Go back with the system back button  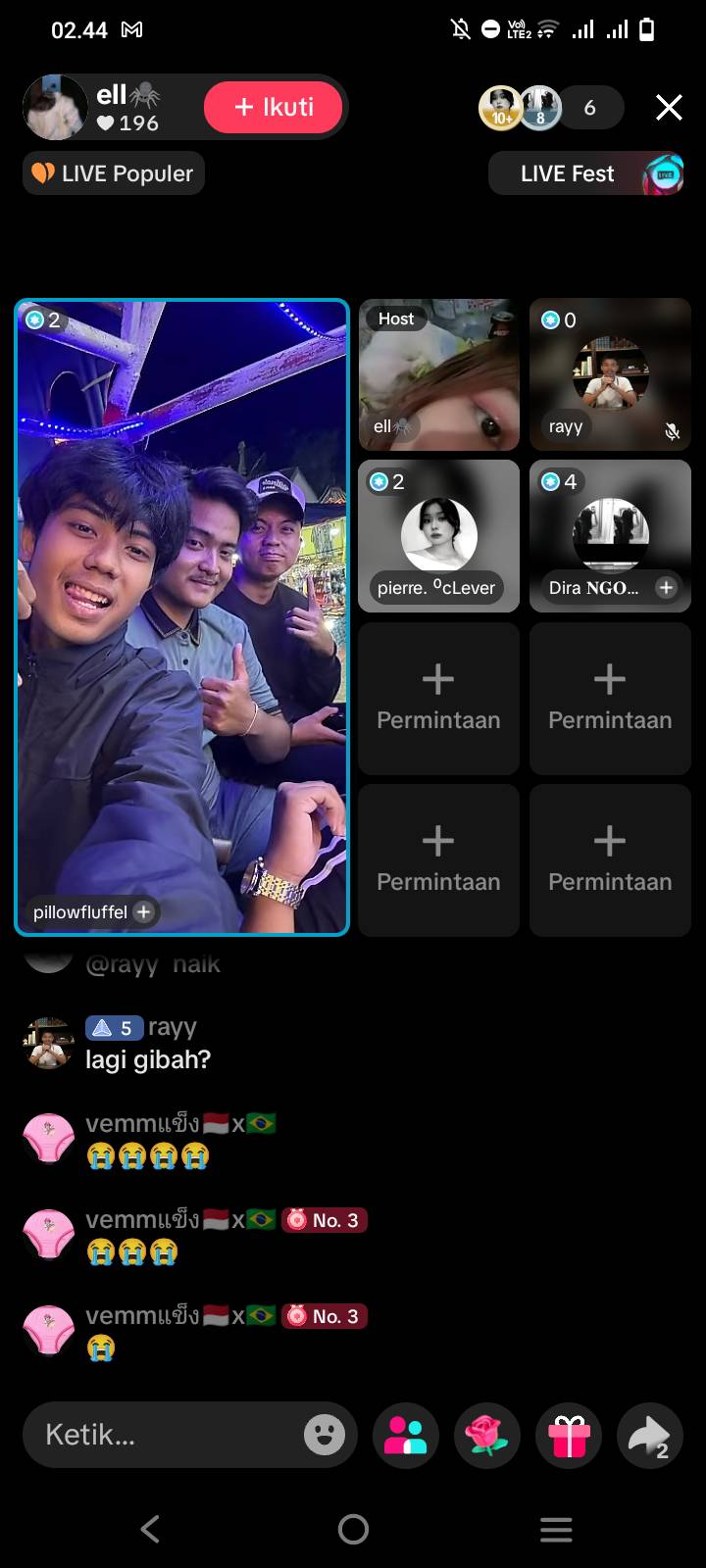[150, 1529]
